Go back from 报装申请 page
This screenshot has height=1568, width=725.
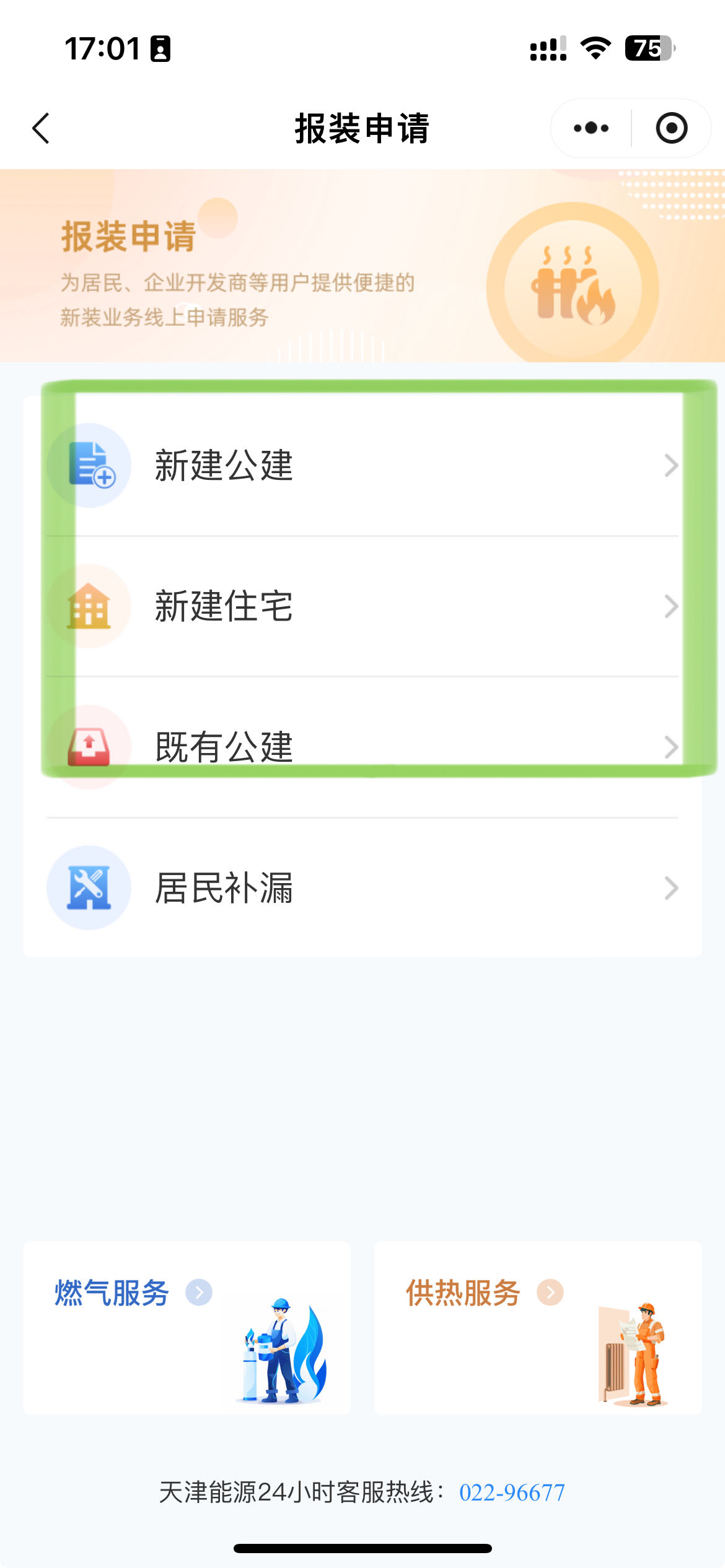[x=41, y=128]
